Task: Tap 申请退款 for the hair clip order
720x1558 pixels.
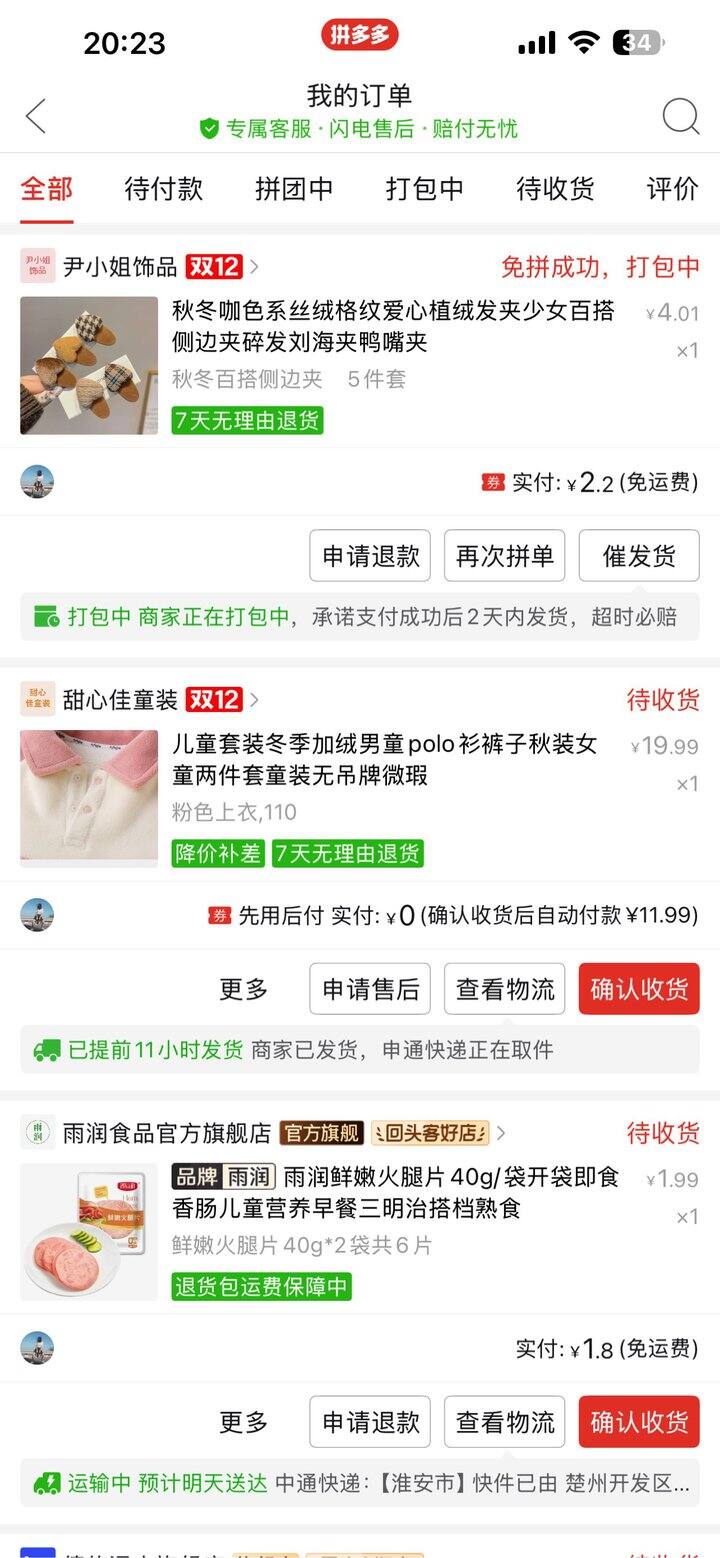Action: (x=370, y=556)
